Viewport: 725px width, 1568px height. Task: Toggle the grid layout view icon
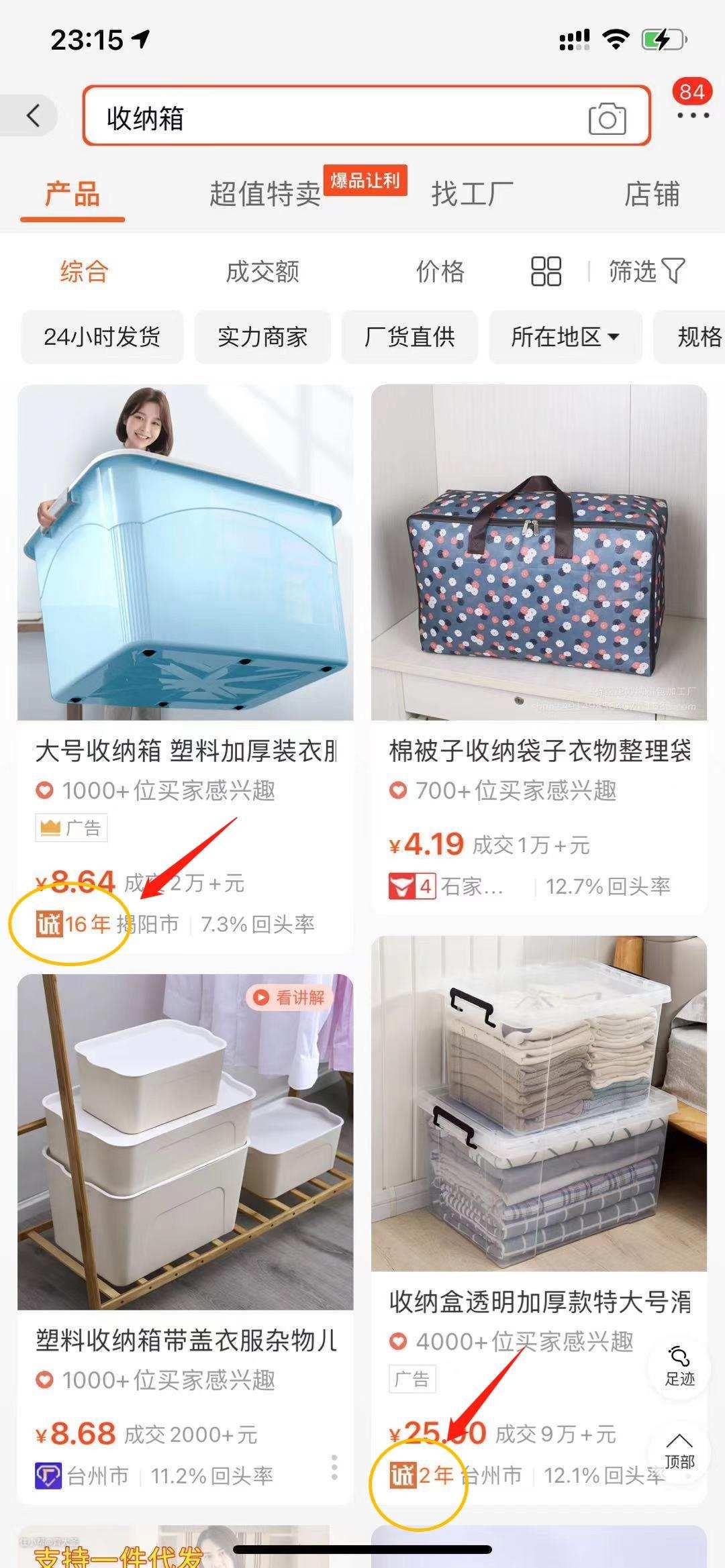point(546,272)
